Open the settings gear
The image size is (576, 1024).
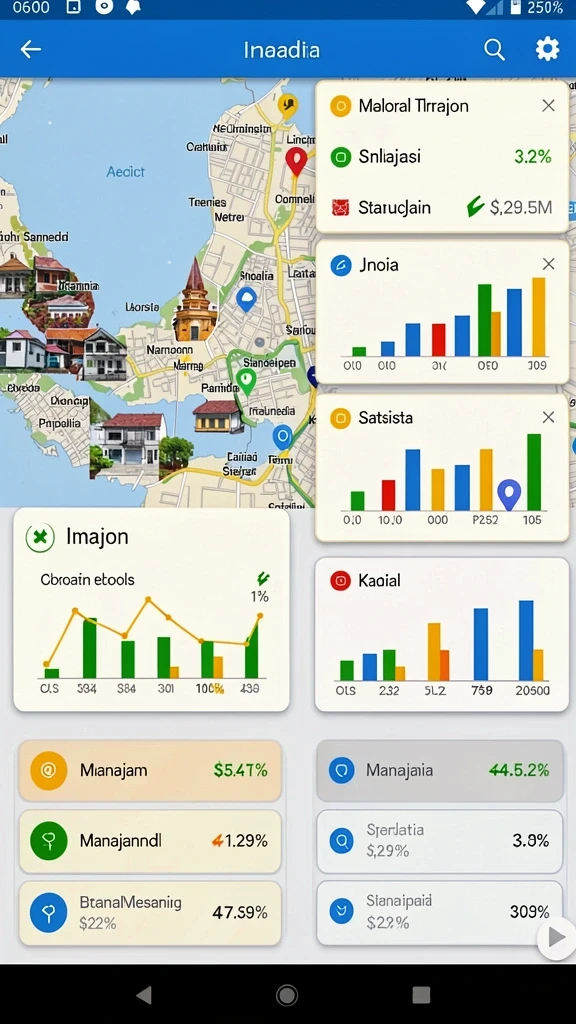tap(547, 49)
